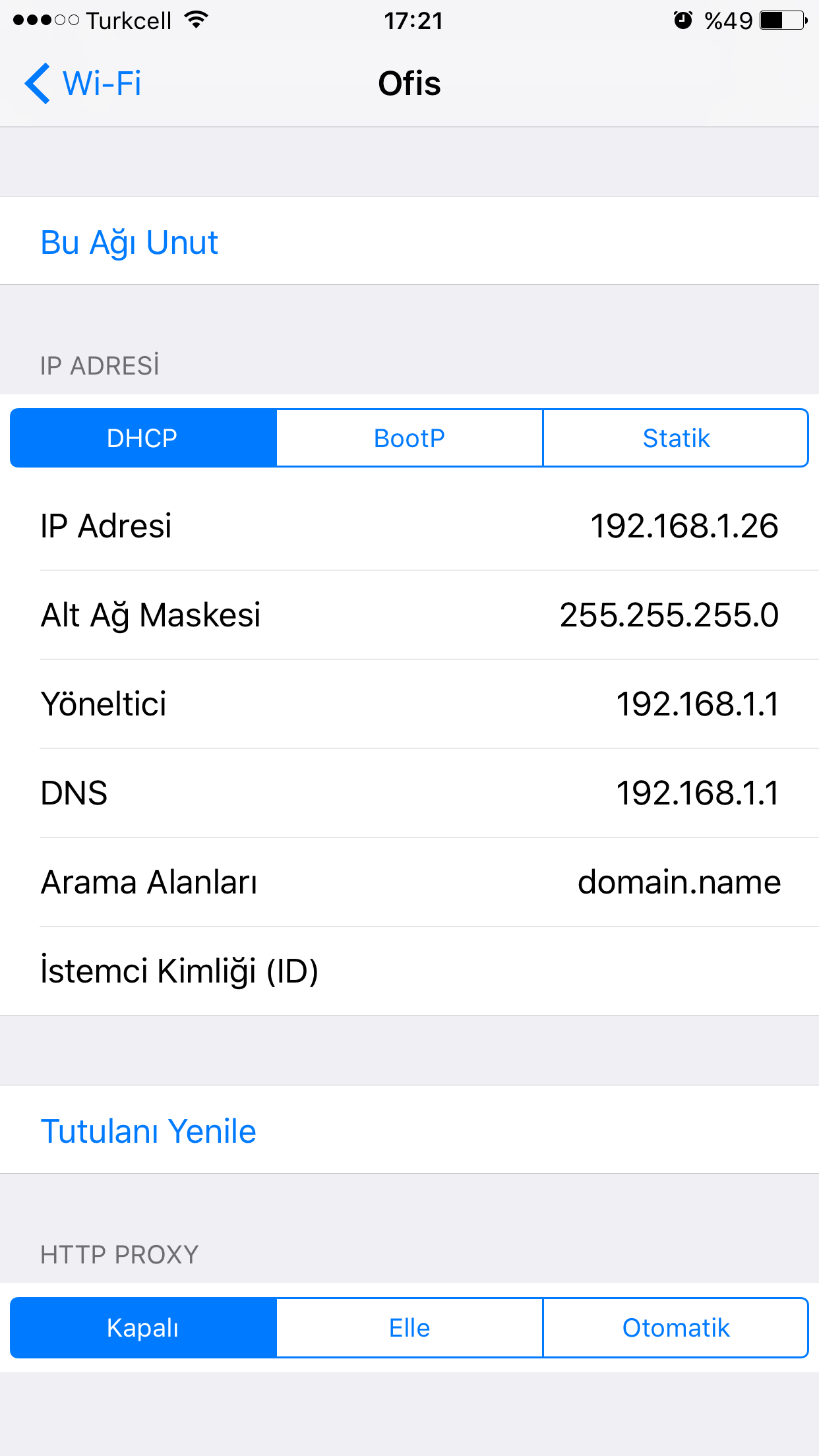Switch HTTP proxy to Elle

pyautogui.click(x=409, y=1327)
